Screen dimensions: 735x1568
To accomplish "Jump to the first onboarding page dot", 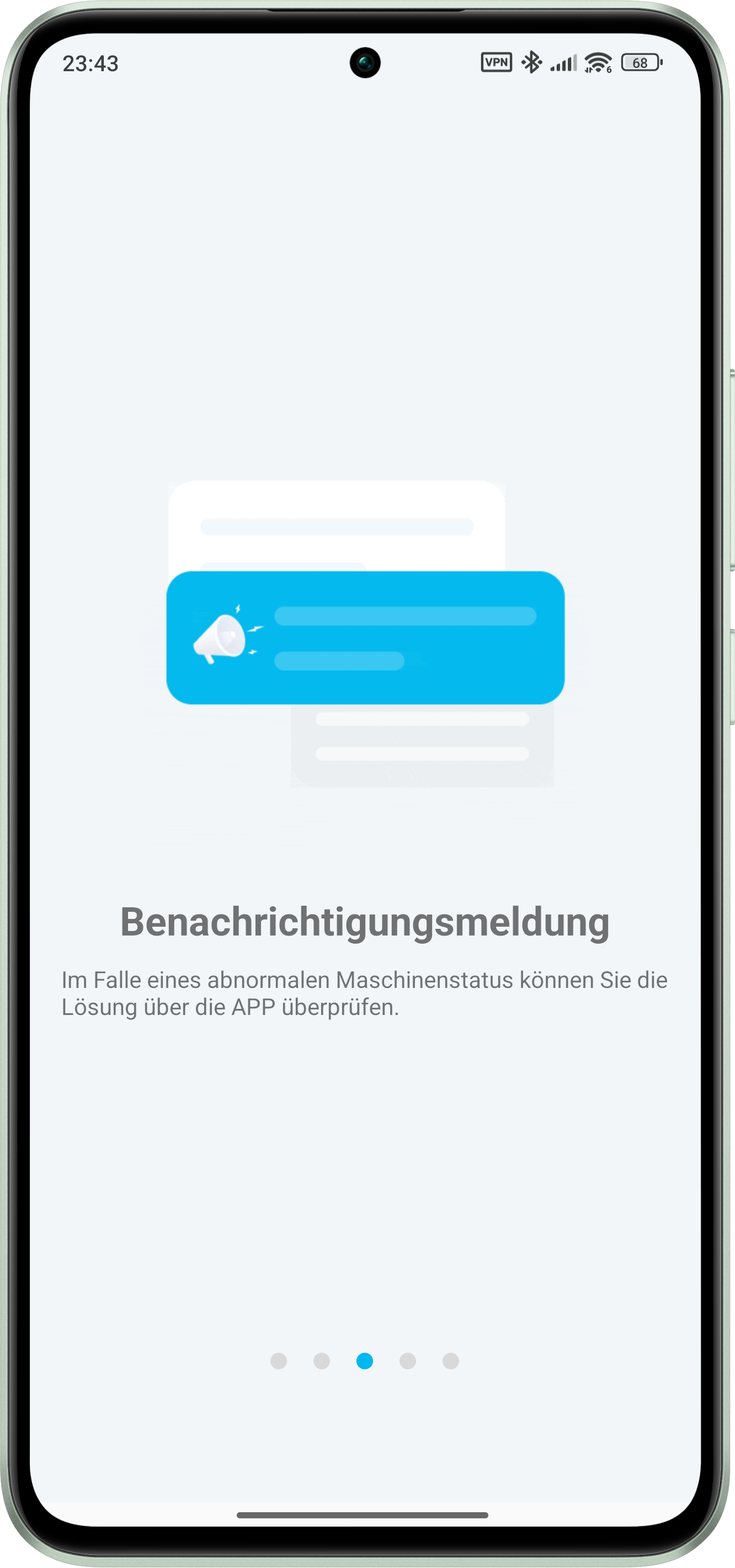I will coord(279,1361).
